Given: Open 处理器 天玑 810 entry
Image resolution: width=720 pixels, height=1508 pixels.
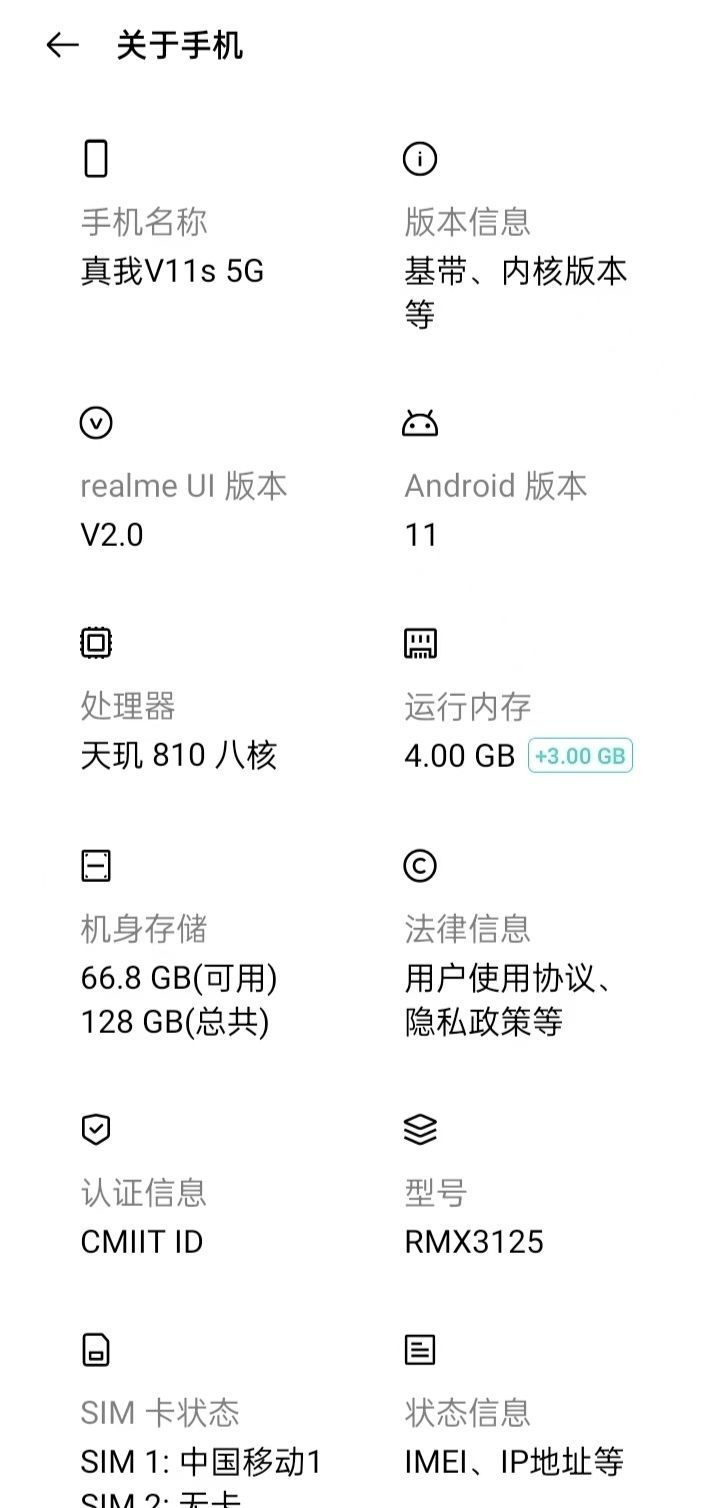Looking at the screenshot, I should point(178,731).
